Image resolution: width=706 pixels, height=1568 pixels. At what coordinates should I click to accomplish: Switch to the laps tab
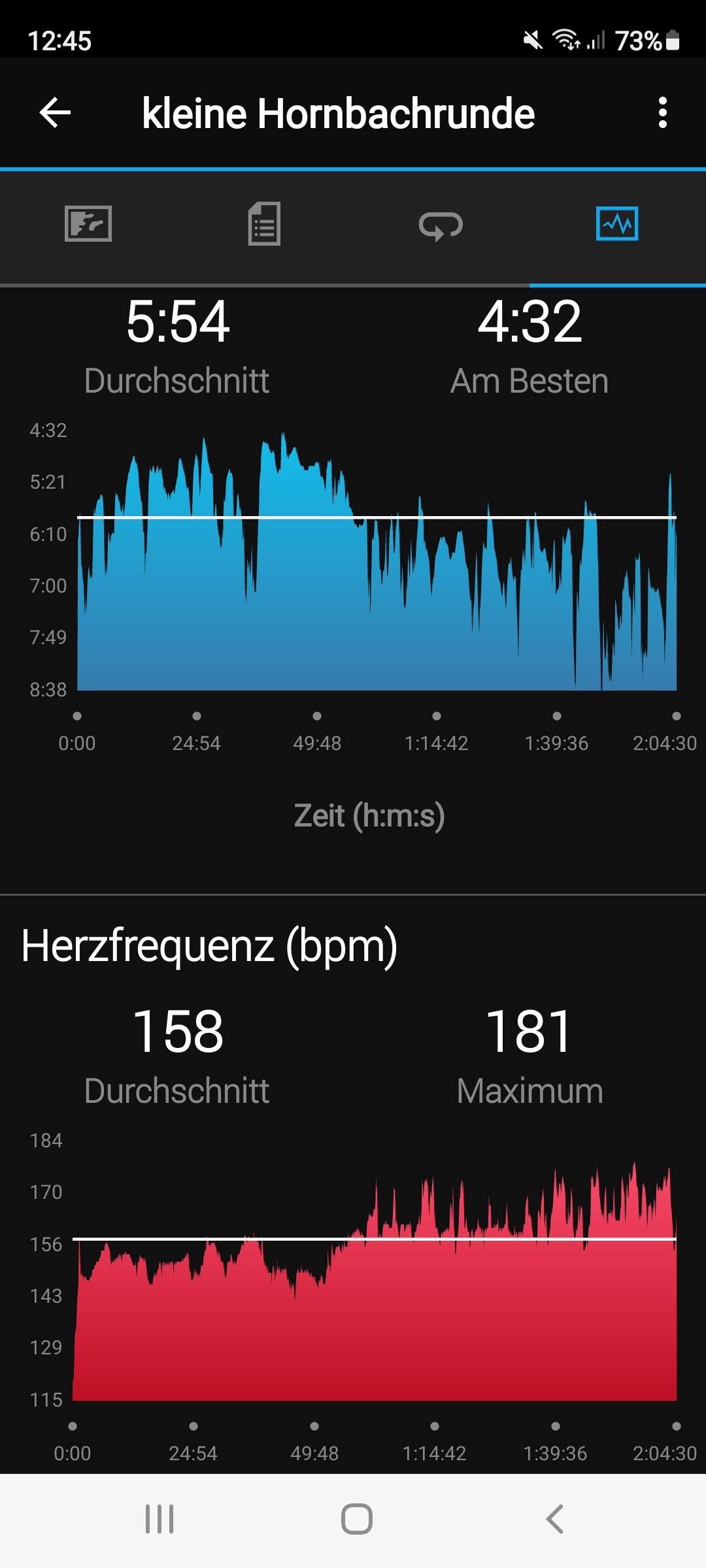pos(441,225)
